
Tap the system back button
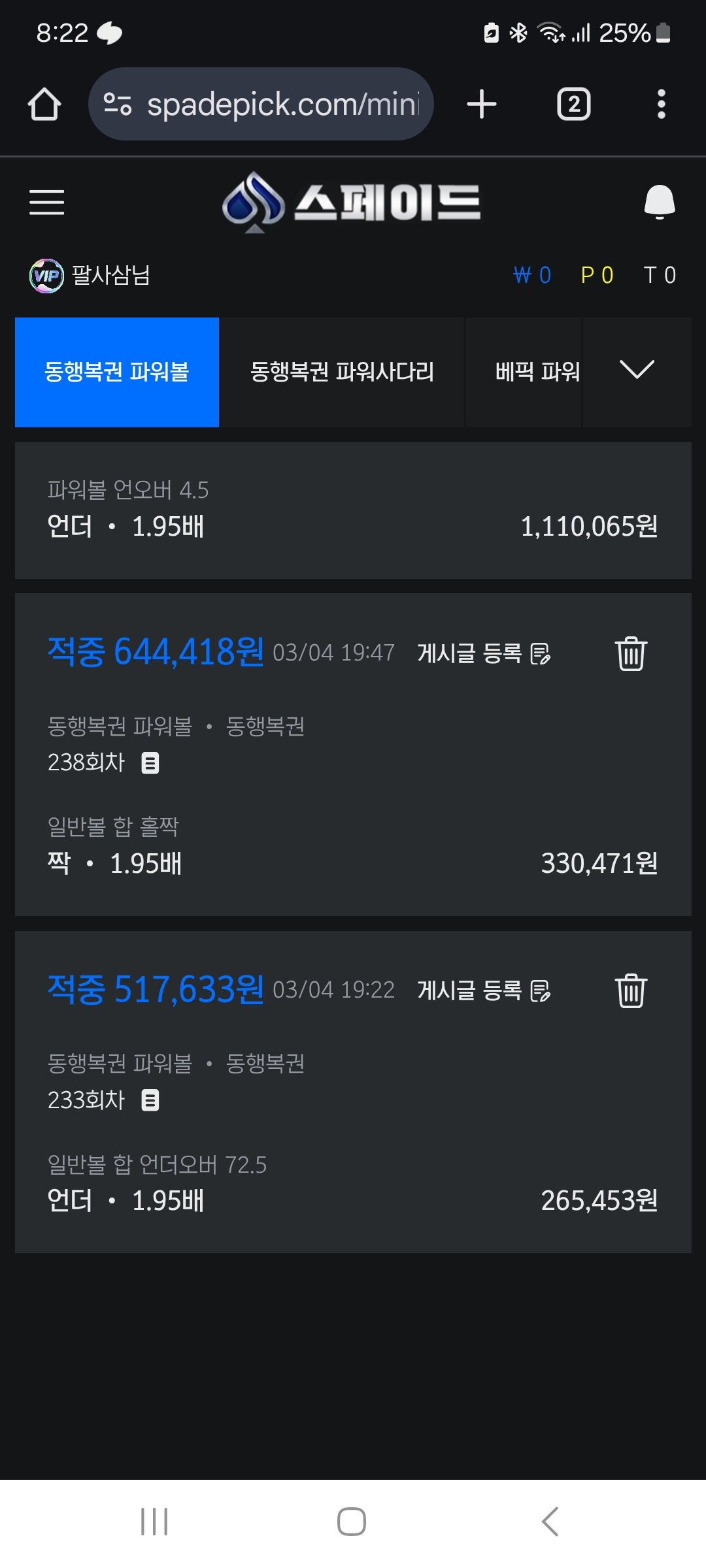coord(550,1522)
